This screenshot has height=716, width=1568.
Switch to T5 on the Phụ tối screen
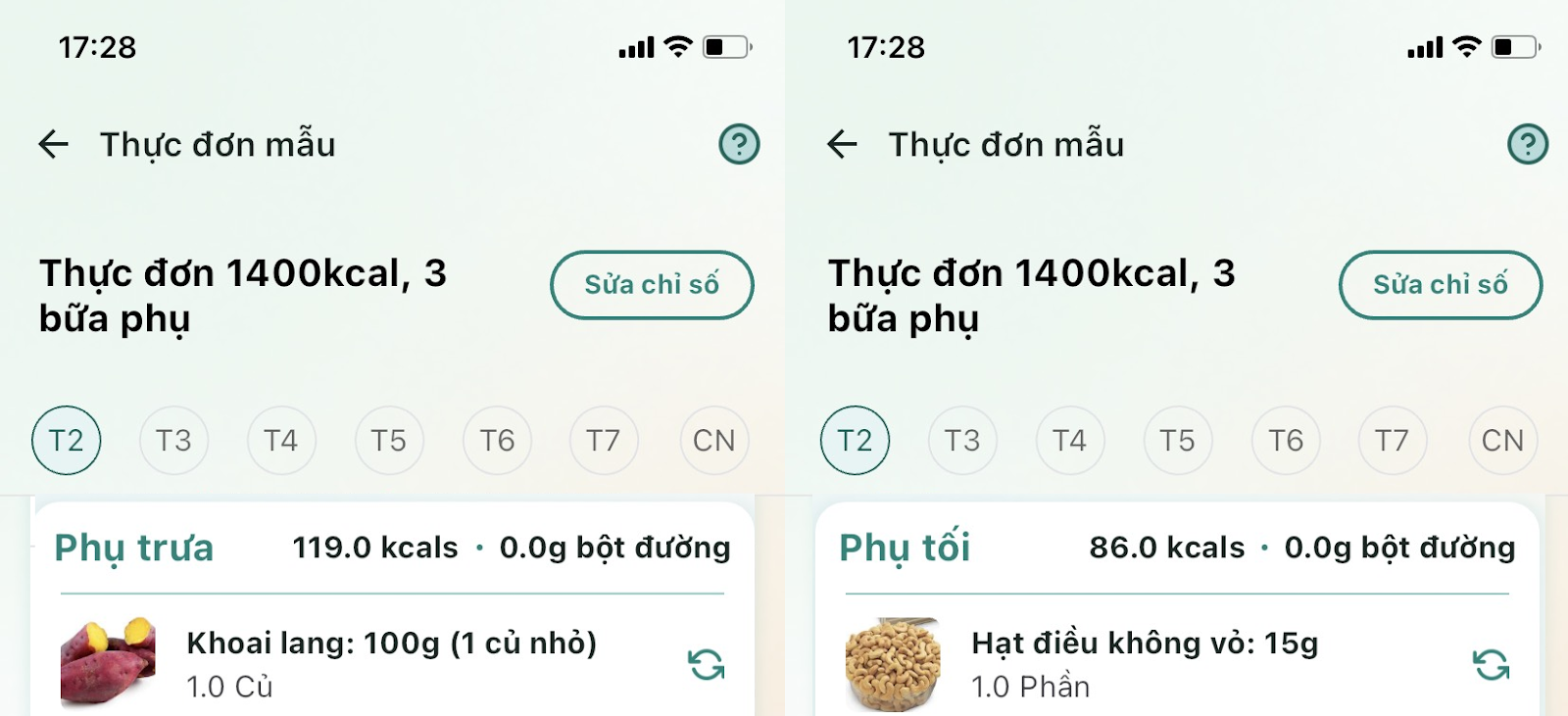pos(1177,441)
